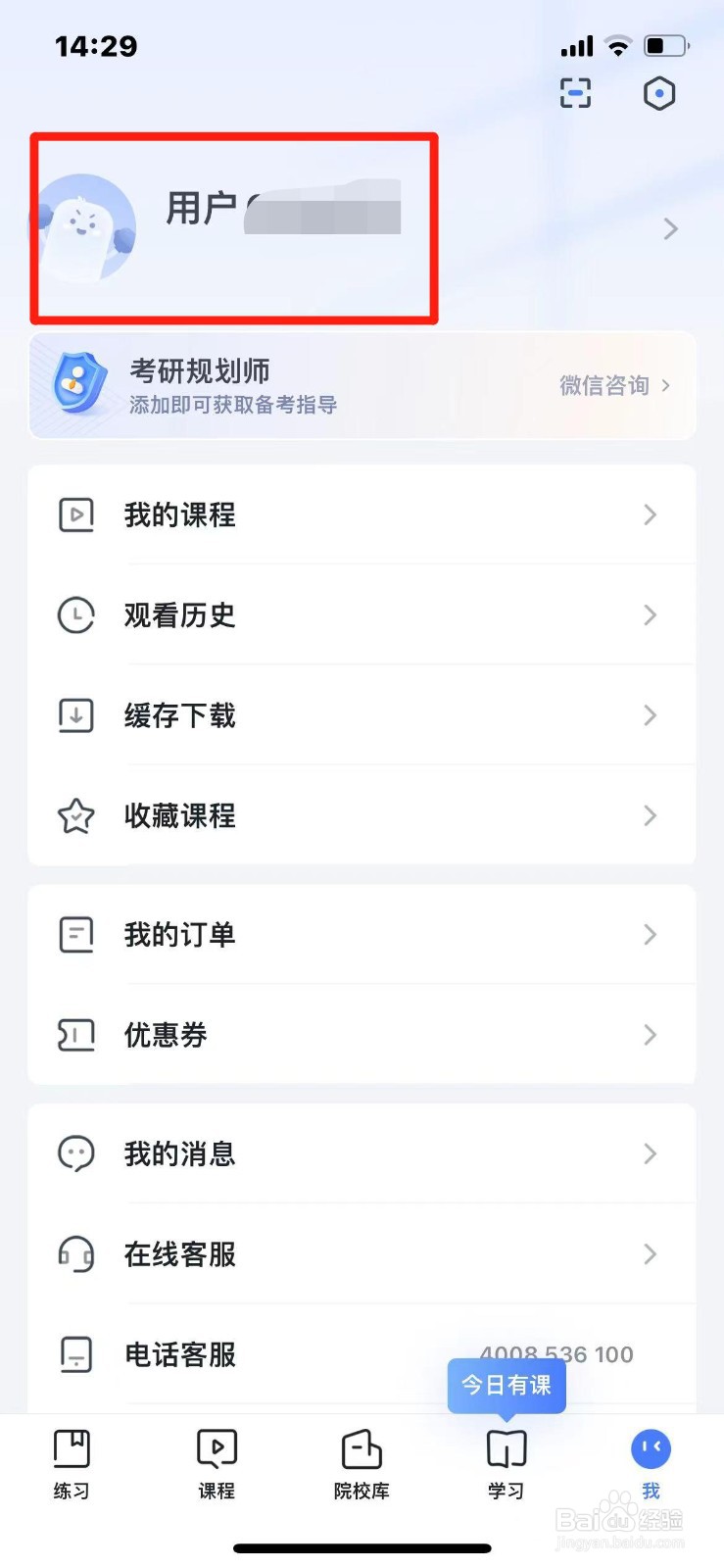Open the 院校库 tab
The height and width of the screenshot is (1568, 724).
pyautogui.click(x=362, y=1464)
